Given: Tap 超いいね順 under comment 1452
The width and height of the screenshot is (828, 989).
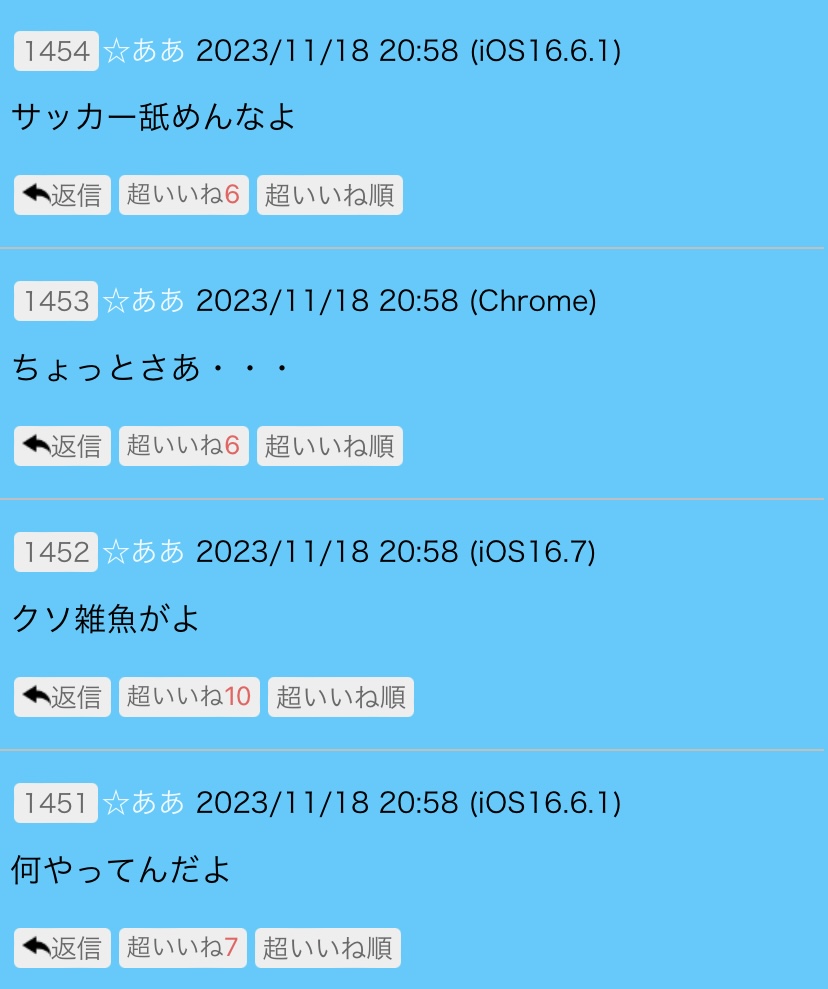Looking at the screenshot, I should [340, 697].
